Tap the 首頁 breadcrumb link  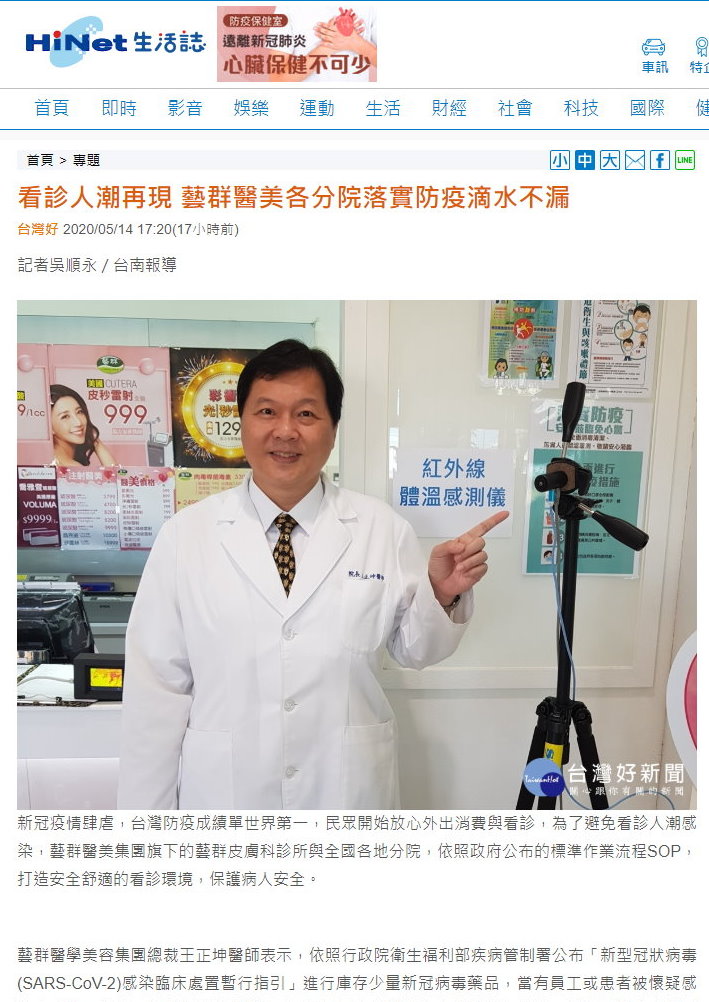40,160
